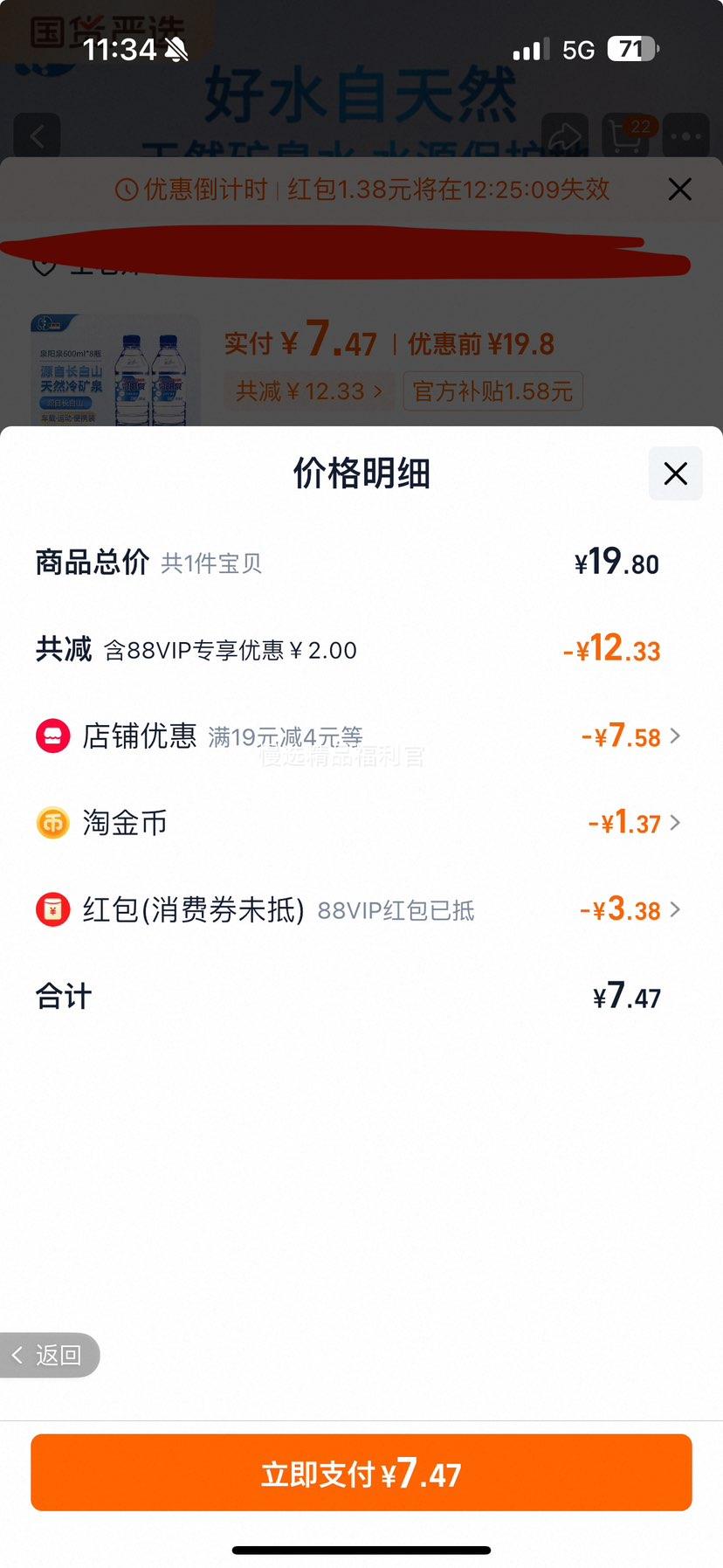723x1568 pixels.
Task: Expand the 共减 ¥12.33 savings tag
Action: (309, 391)
